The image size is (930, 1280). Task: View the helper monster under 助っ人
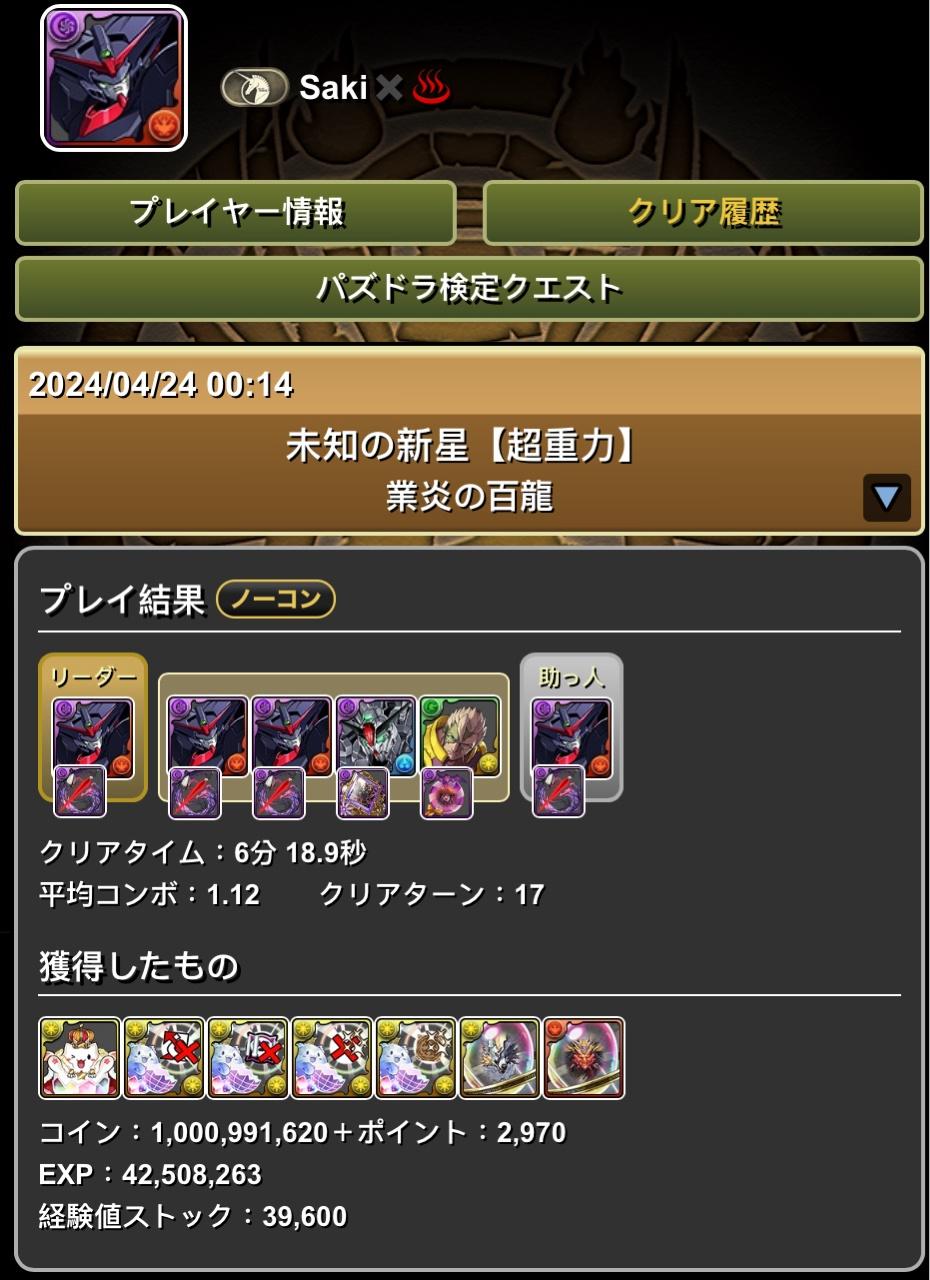click(571, 738)
